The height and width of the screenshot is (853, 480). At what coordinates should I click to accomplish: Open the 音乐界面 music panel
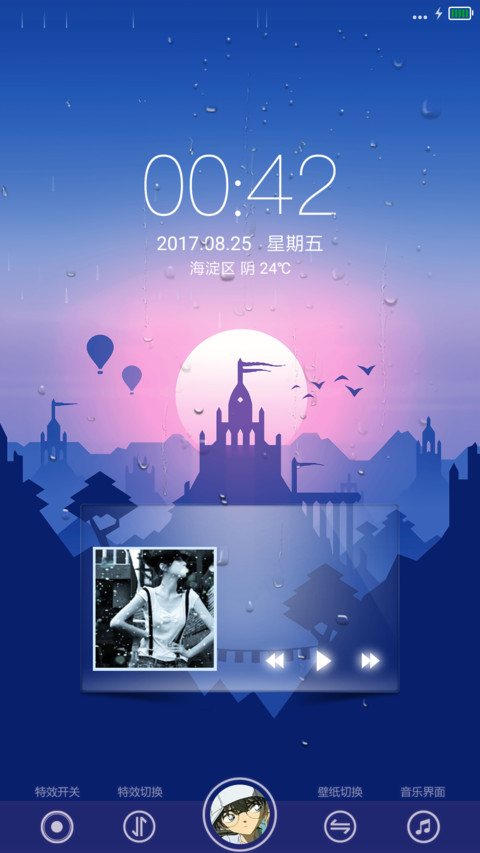coord(423,827)
